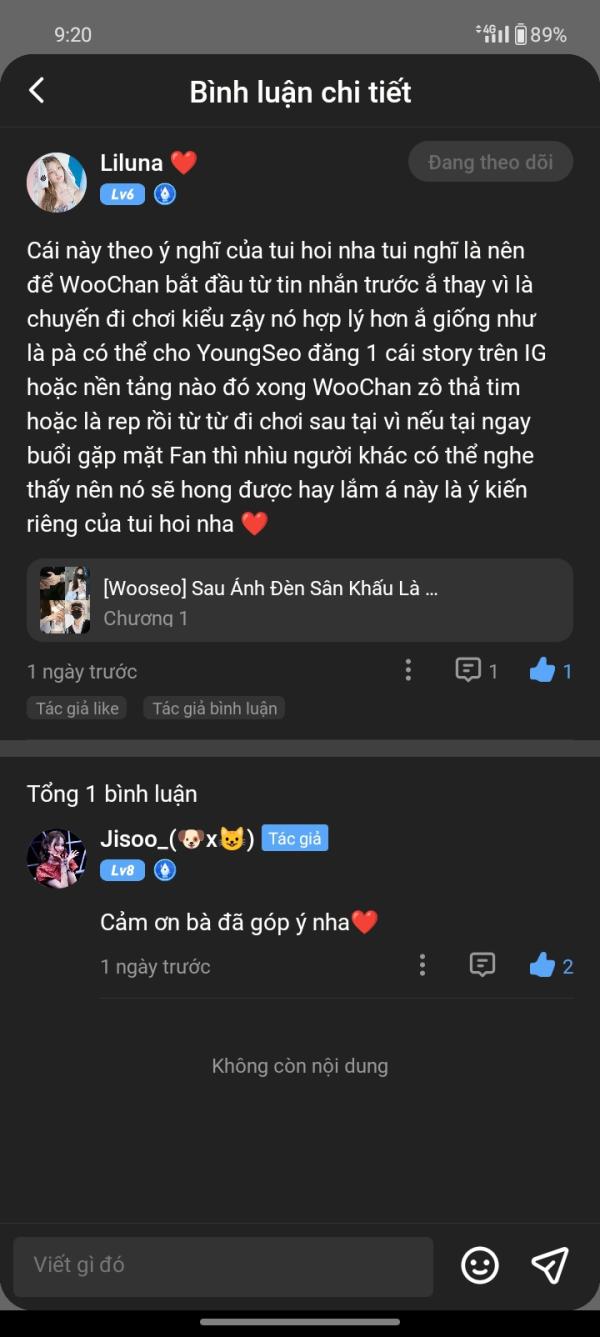The height and width of the screenshot is (1337, 600).
Task: Focus the Viết gì đó text field
Action: tap(223, 1265)
